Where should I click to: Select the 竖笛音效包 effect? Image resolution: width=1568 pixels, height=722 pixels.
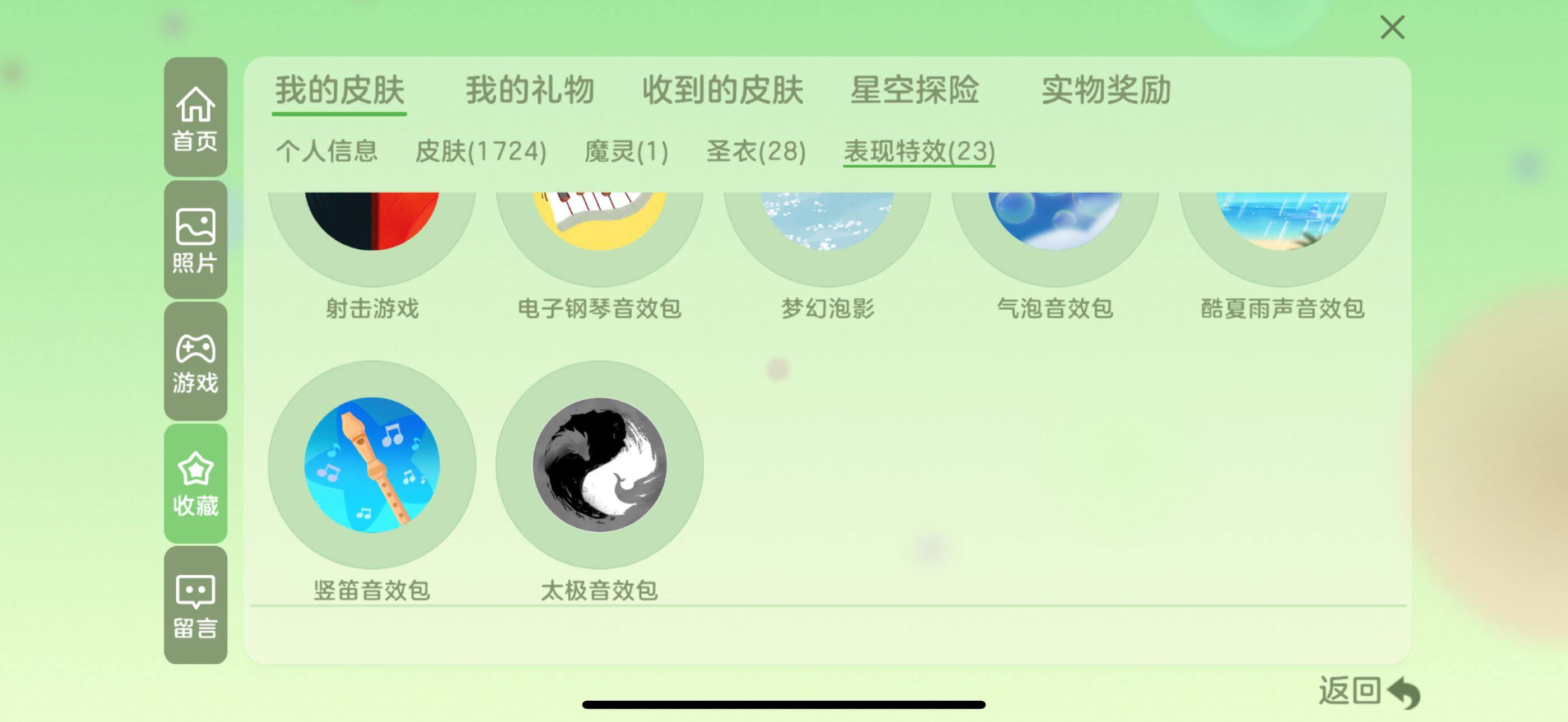(x=372, y=465)
